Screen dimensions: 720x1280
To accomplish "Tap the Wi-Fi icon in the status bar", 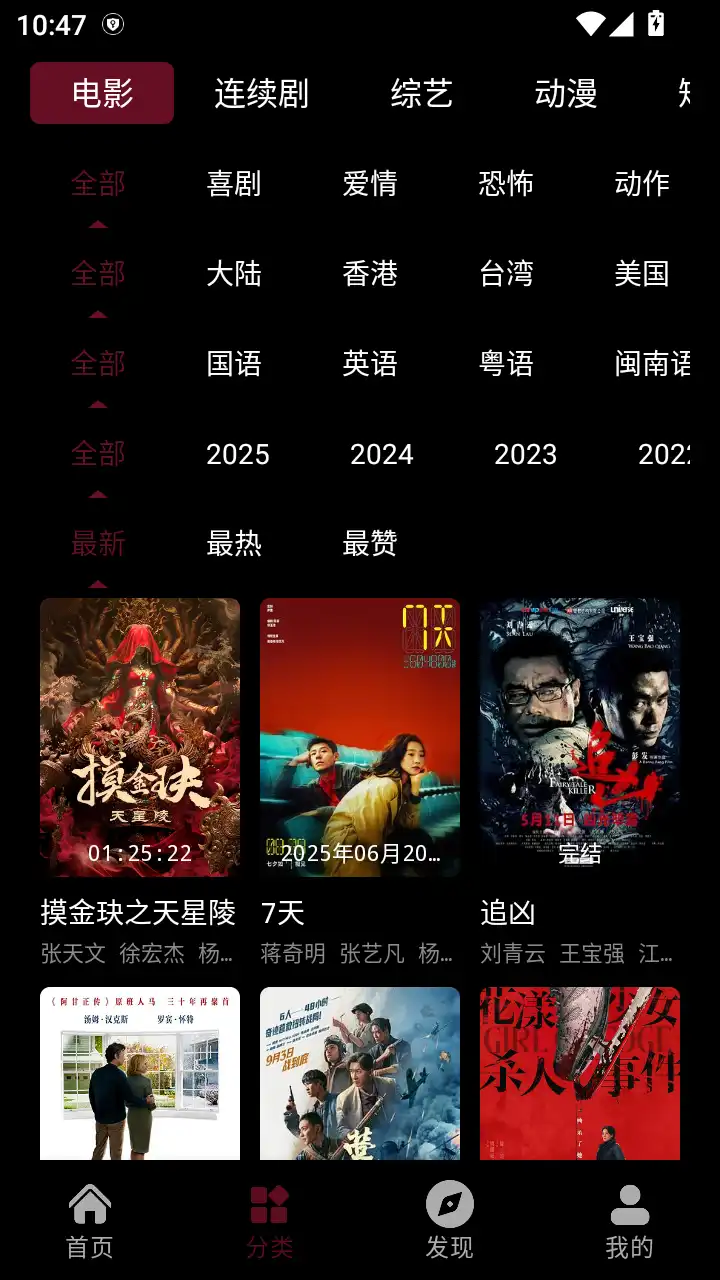I will [592, 26].
